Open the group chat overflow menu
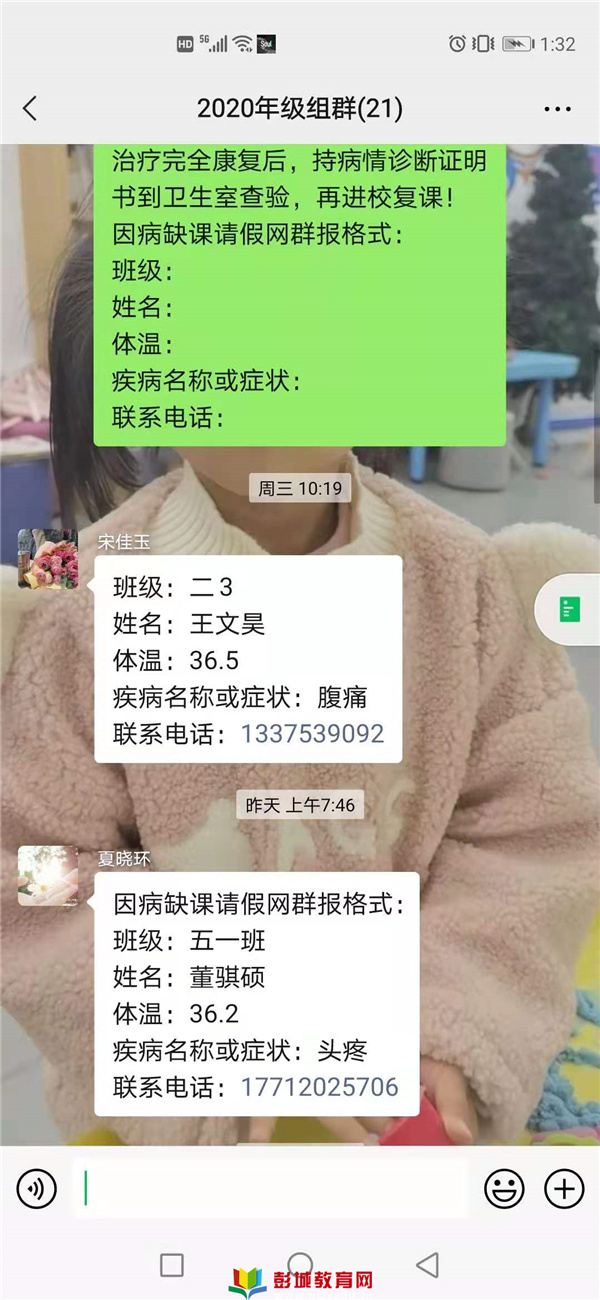The width and height of the screenshot is (600, 1300). 557,108
